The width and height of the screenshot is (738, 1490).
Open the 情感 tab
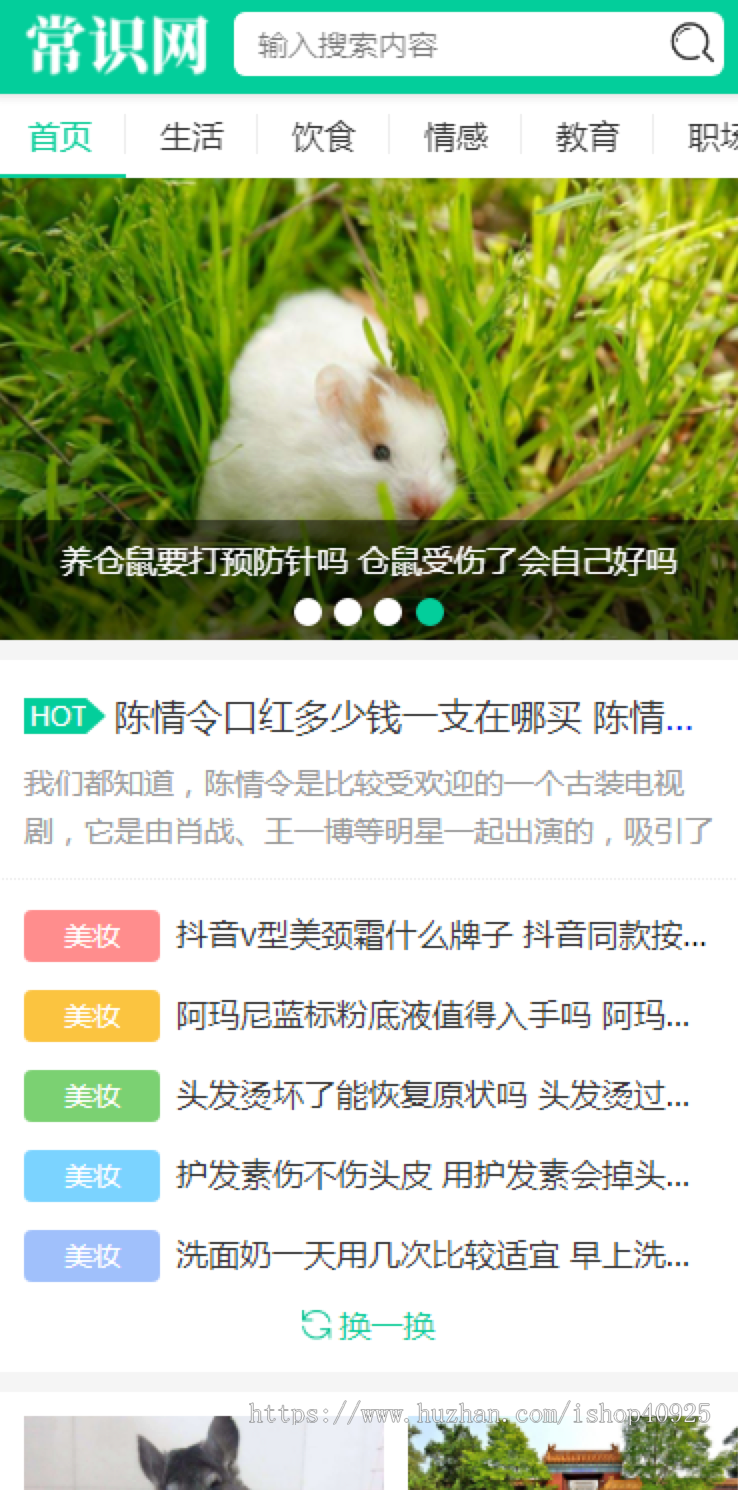pyautogui.click(x=455, y=137)
